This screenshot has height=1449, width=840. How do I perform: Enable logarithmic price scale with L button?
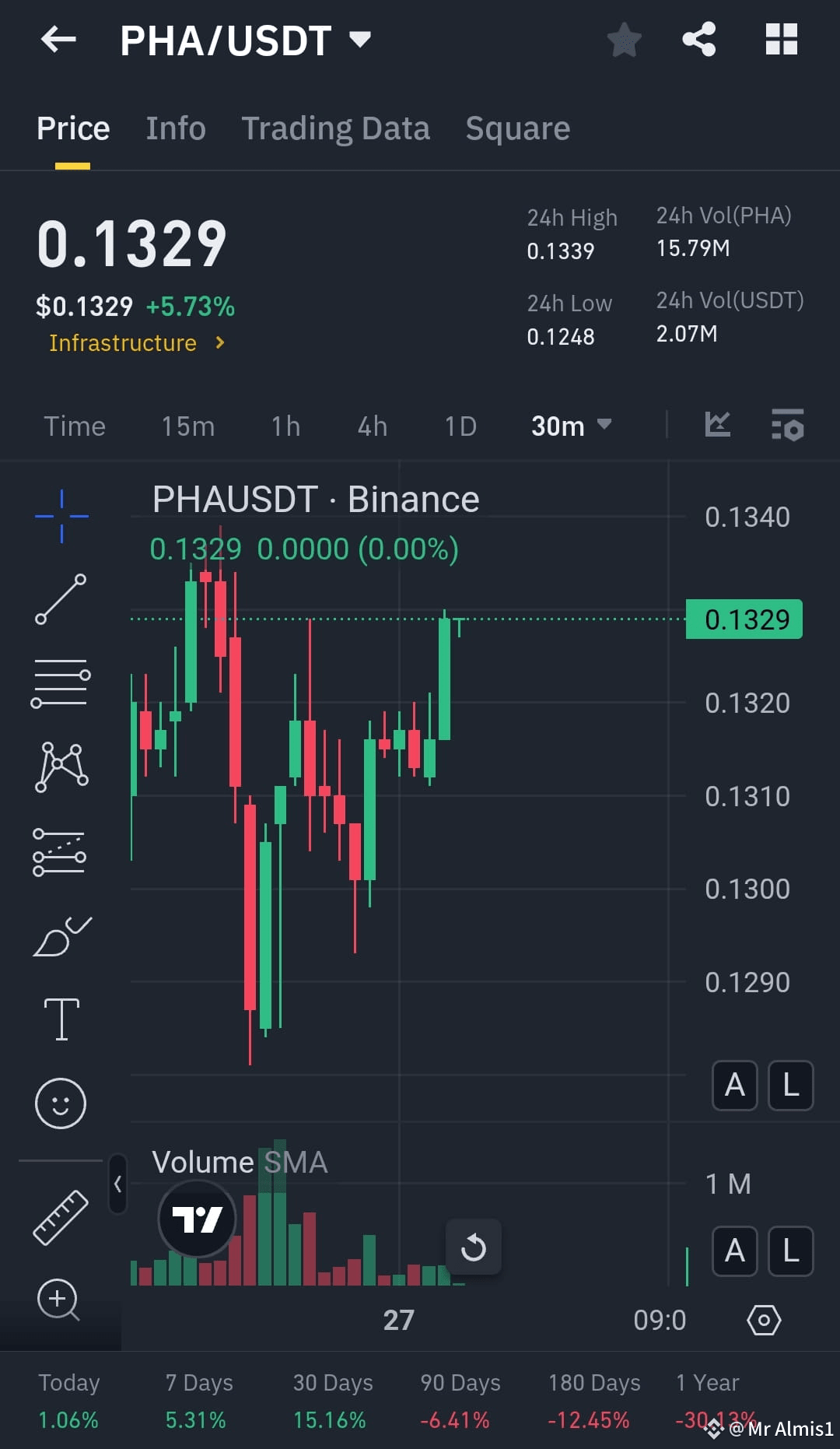[x=790, y=1086]
